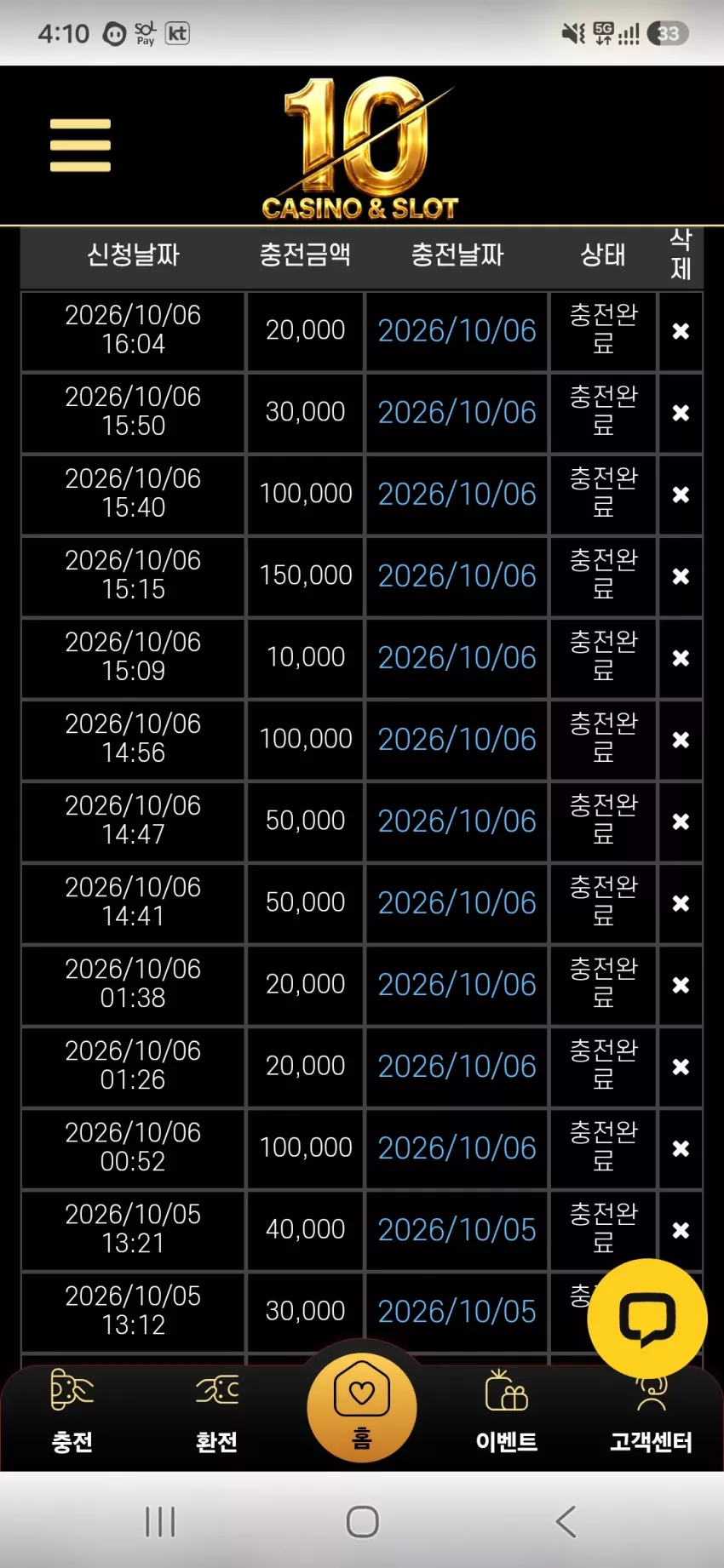The width and height of the screenshot is (724, 1568).
Task: Remove the 15:09 entry for 10,000
Action: coord(681,658)
